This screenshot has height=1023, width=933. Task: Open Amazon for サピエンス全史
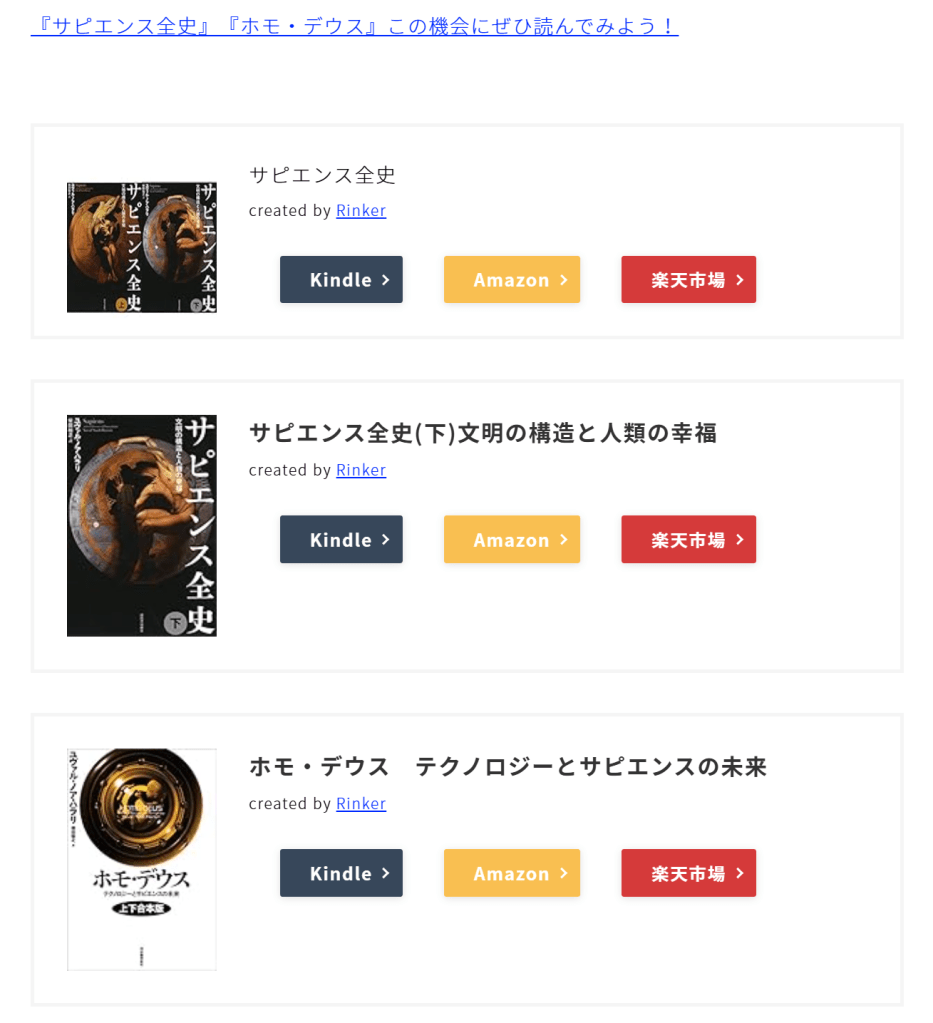pyautogui.click(x=512, y=280)
